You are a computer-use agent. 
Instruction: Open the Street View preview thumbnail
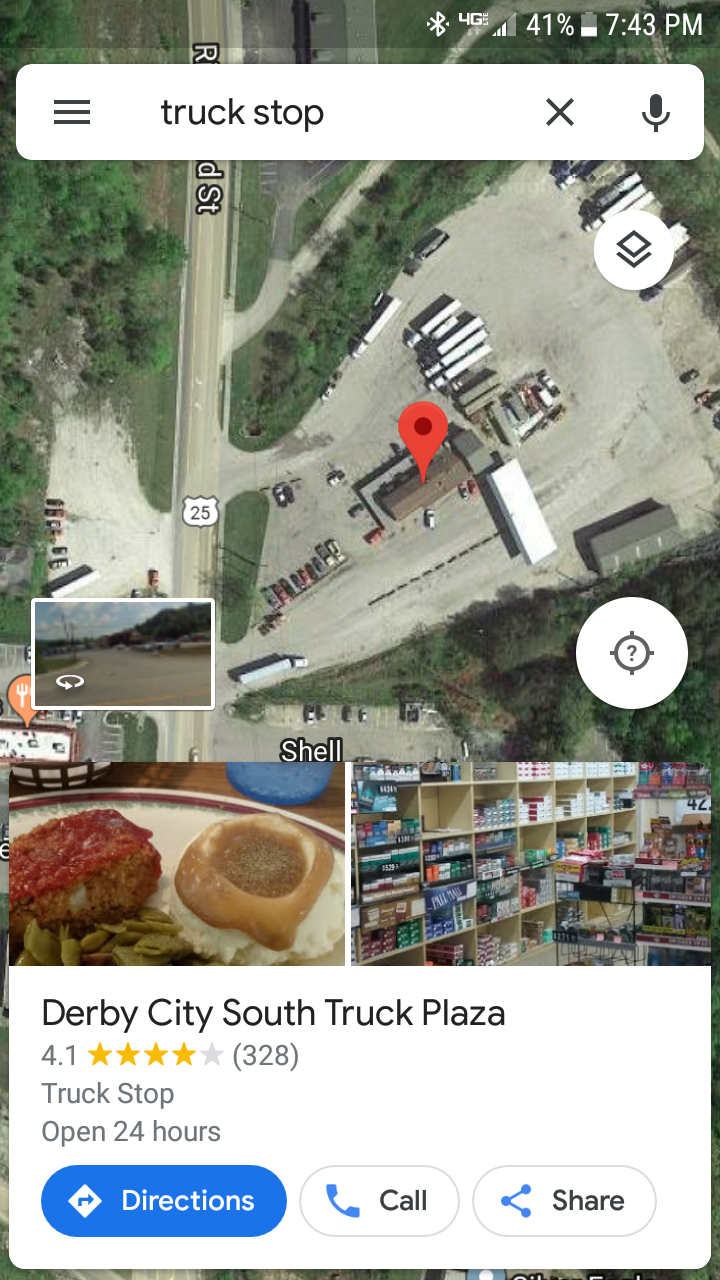point(123,654)
